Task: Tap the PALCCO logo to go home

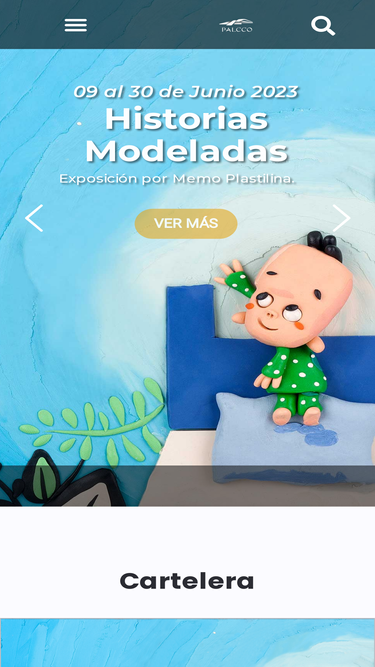Action: coord(236,26)
